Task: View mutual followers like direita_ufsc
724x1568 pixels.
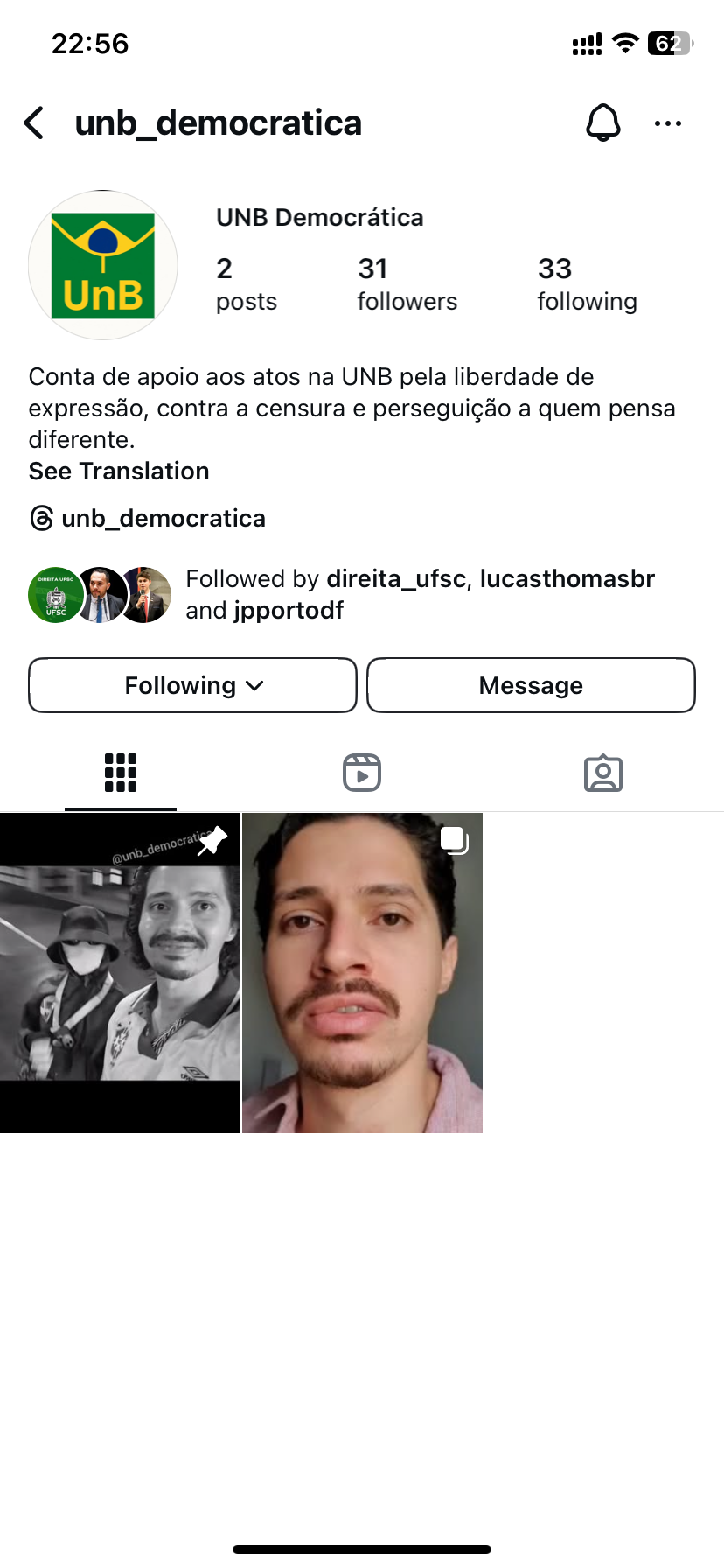Action: (x=341, y=594)
